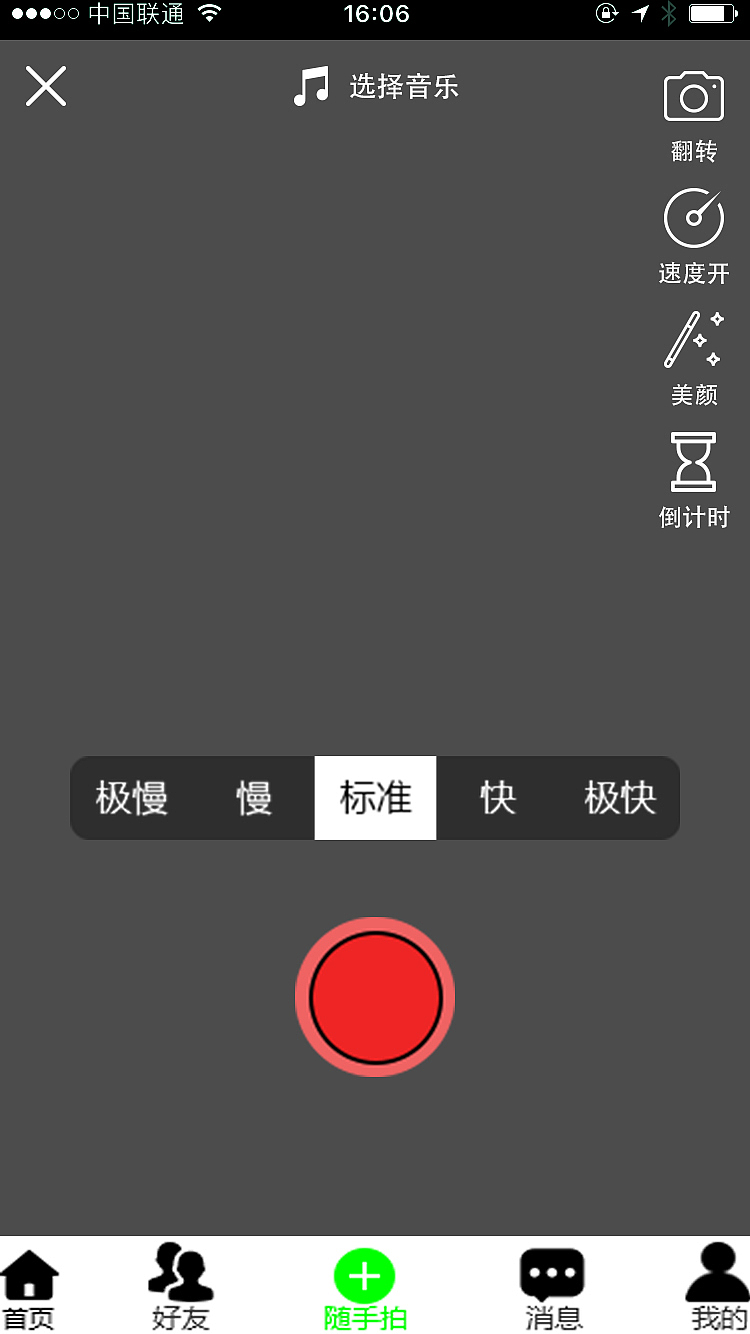The height and width of the screenshot is (1334, 750).
Task: Open 消息 via the chat bubble icon
Action: (553, 1273)
